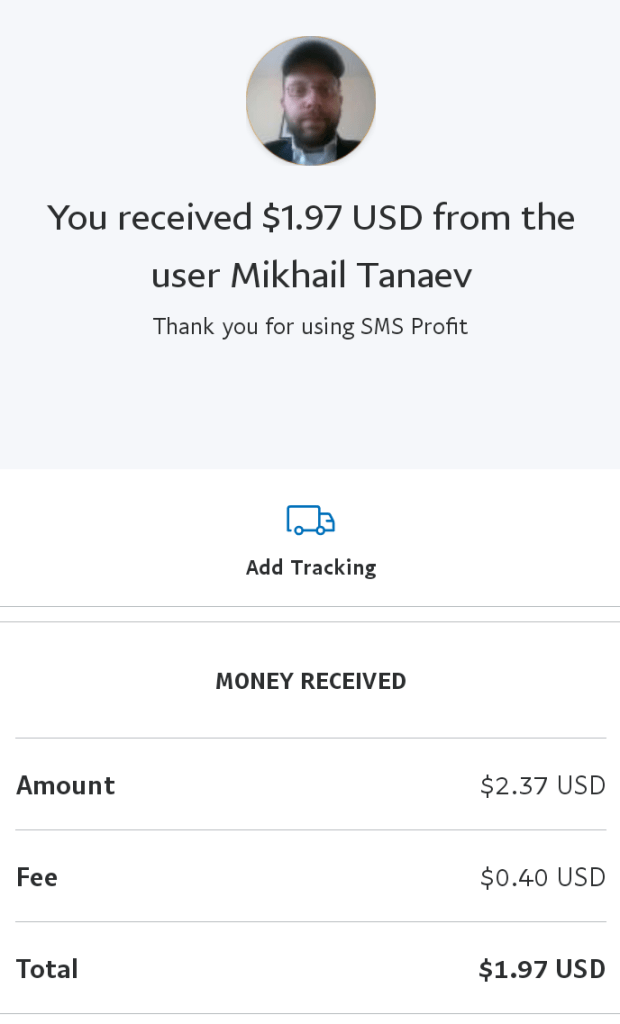The image size is (620, 1024).
Task: Tap the Add Tracking button
Action: pyautogui.click(x=310, y=540)
